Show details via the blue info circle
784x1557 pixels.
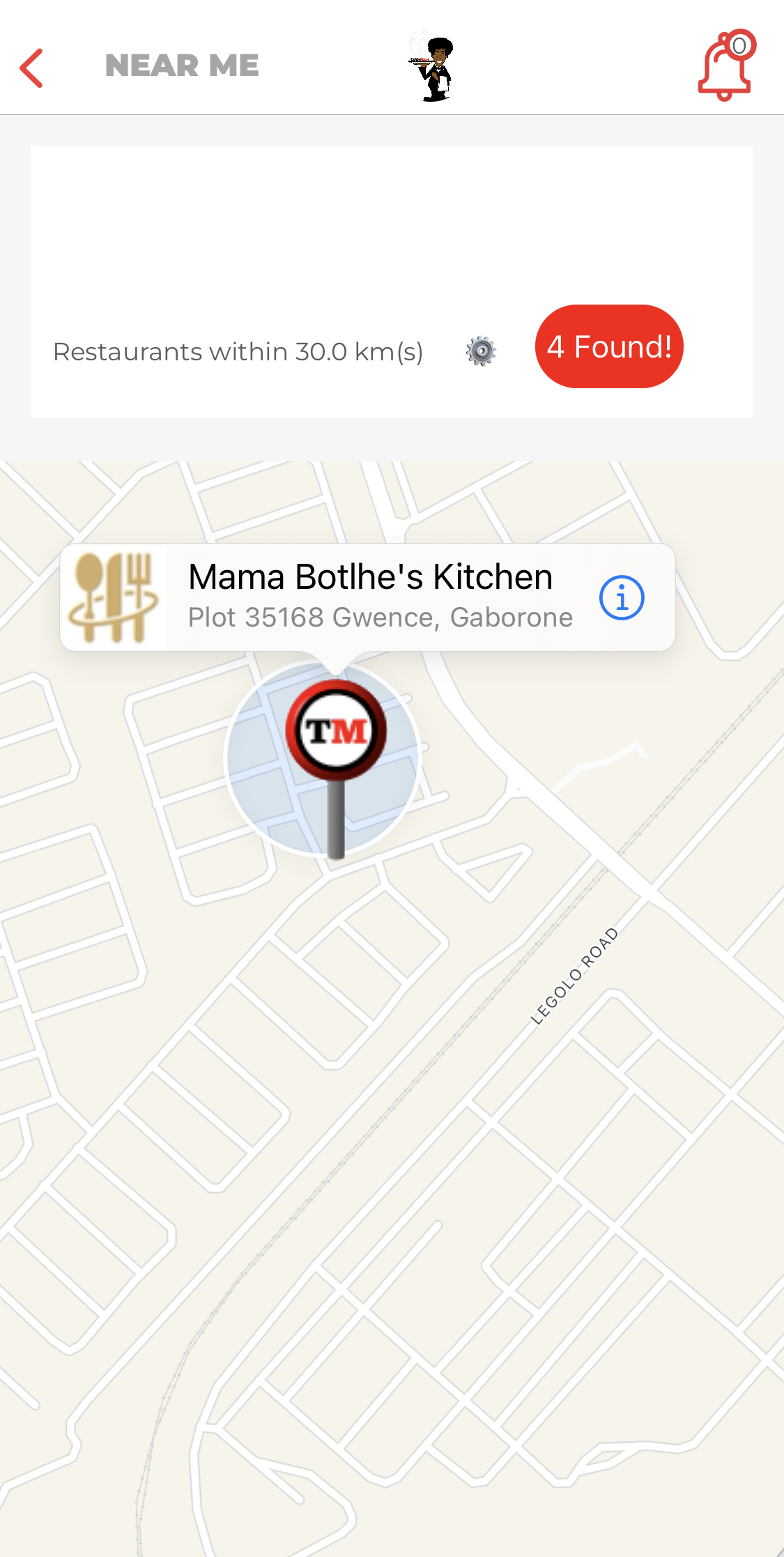pyautogui.click(x=622, y=596)
